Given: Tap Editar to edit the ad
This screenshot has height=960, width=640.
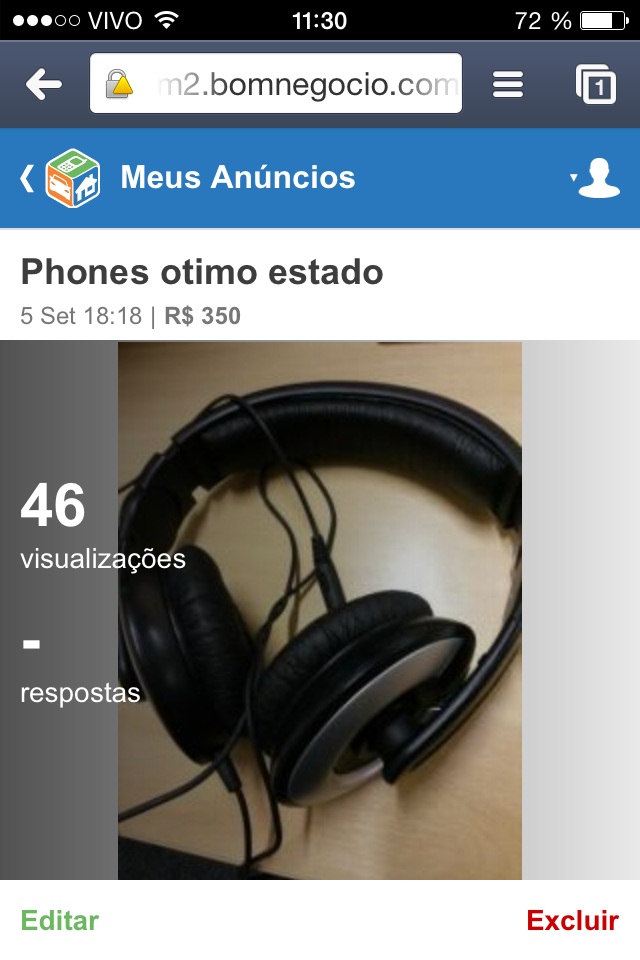Looking at the screenshot, I should [60, 920].
